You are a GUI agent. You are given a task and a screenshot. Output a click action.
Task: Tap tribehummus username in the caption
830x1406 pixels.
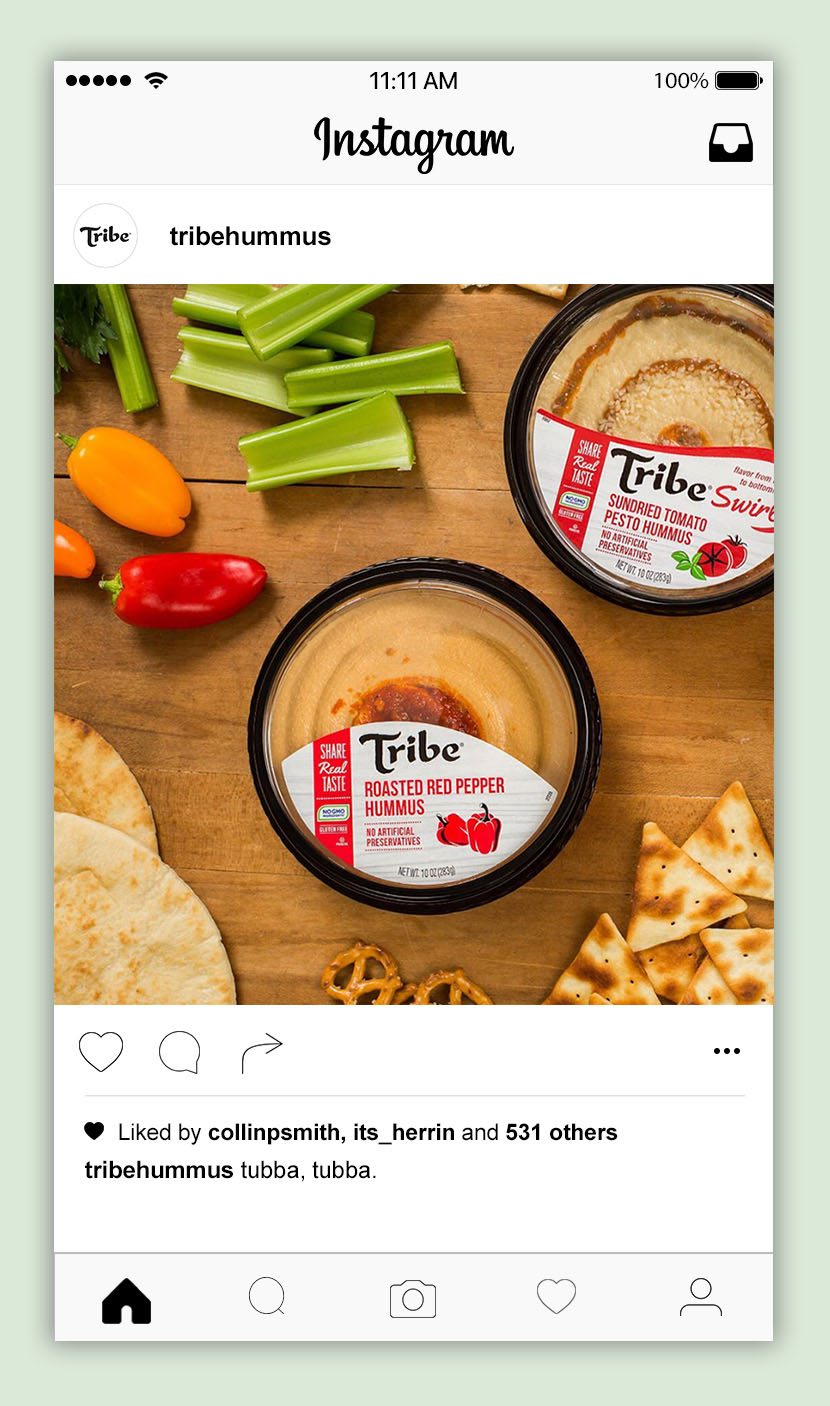[159, 1170]
